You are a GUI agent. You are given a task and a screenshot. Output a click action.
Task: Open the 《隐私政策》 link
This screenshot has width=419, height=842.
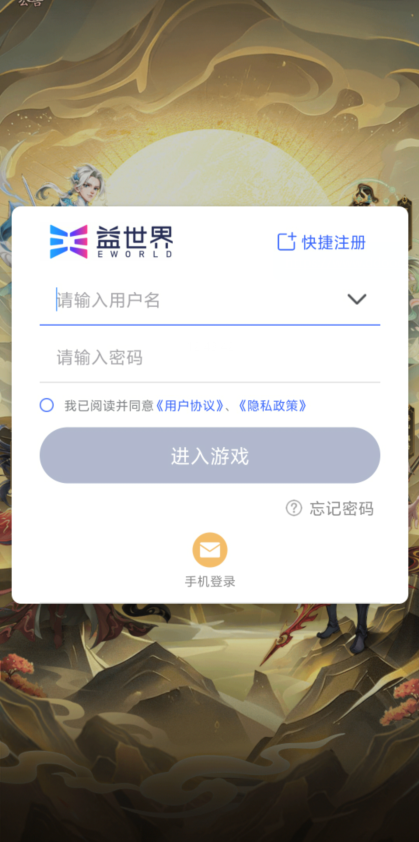(273, 406)
